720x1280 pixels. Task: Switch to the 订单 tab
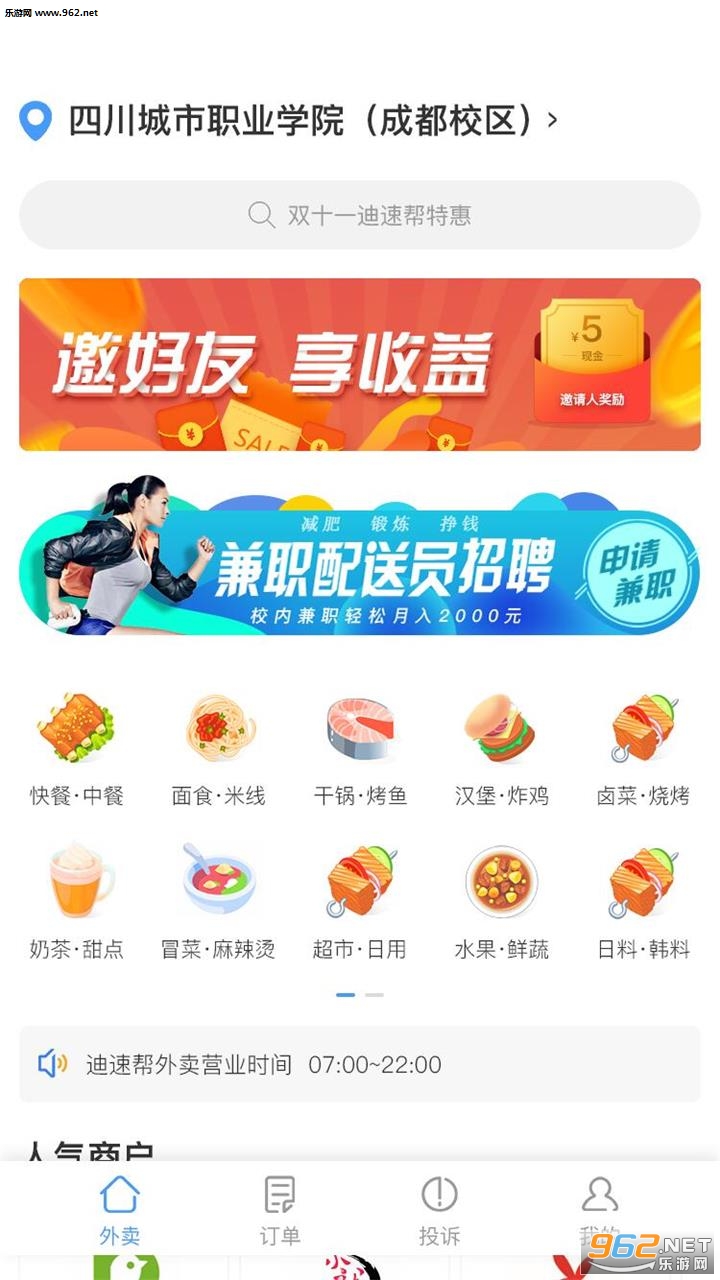280,1210
